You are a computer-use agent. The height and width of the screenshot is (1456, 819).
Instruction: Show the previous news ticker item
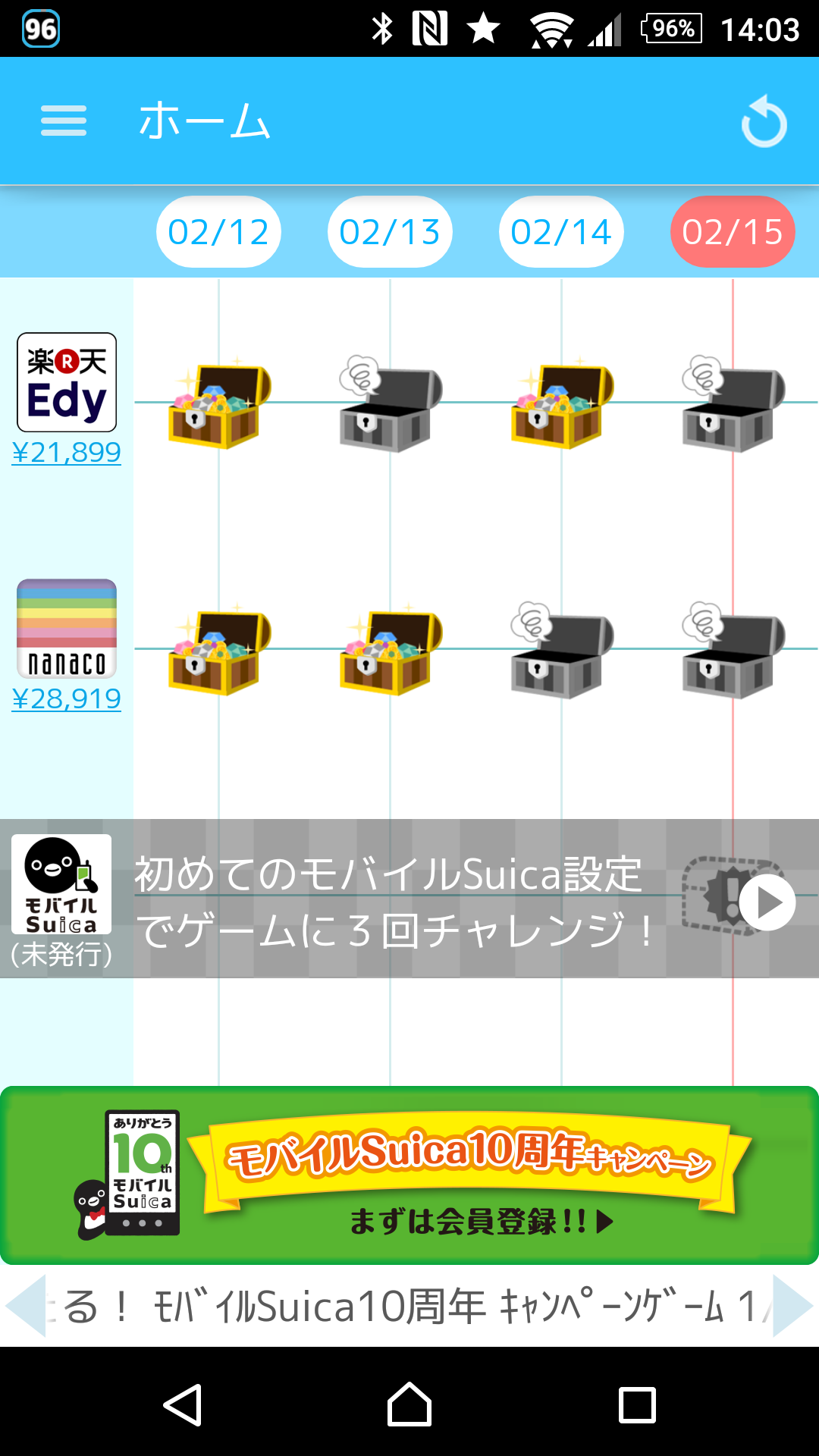coord(25,1306)
